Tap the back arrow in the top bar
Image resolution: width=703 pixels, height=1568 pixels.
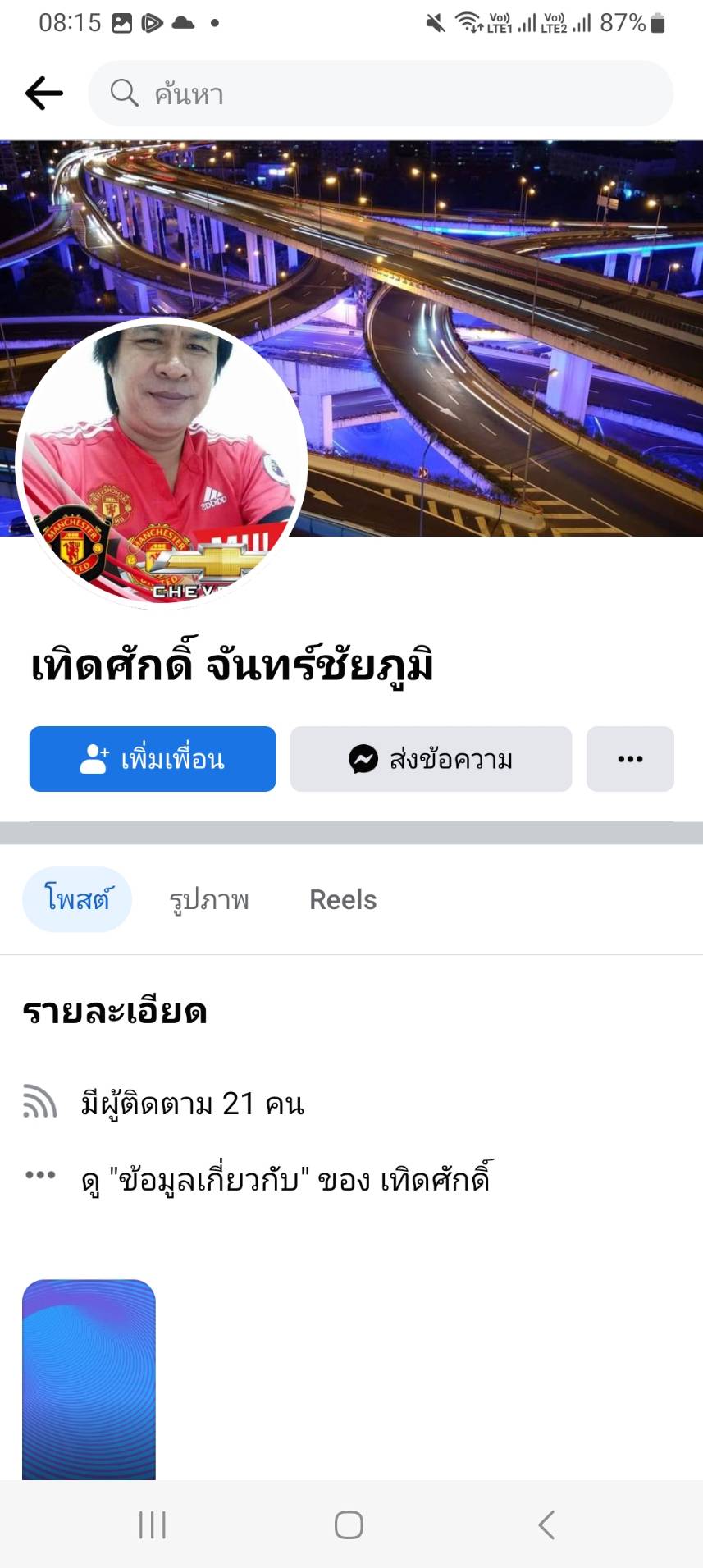point(44,94)
